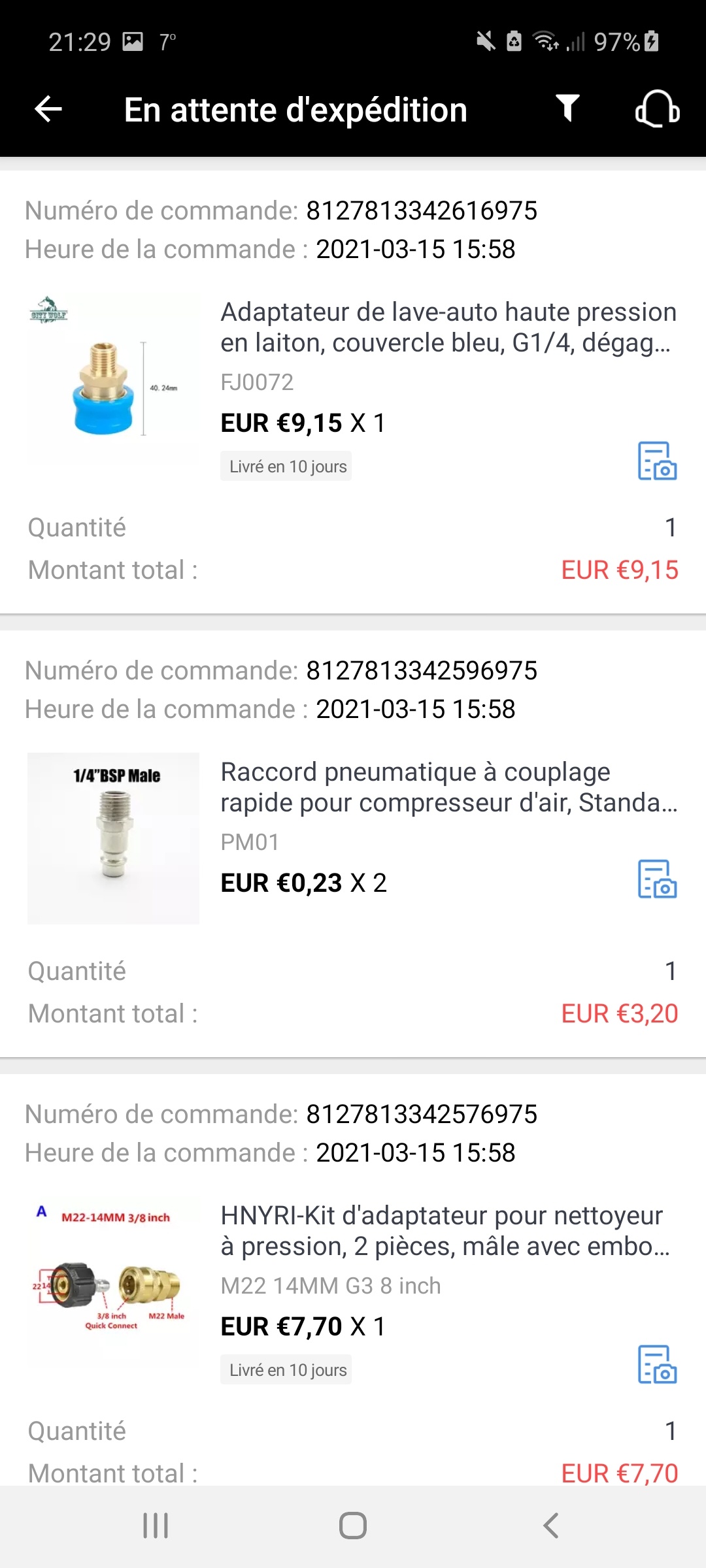Open the recent apps overview
Image resolution: width=706 pixels, height=1568 pixels.
coord(156,1526)
